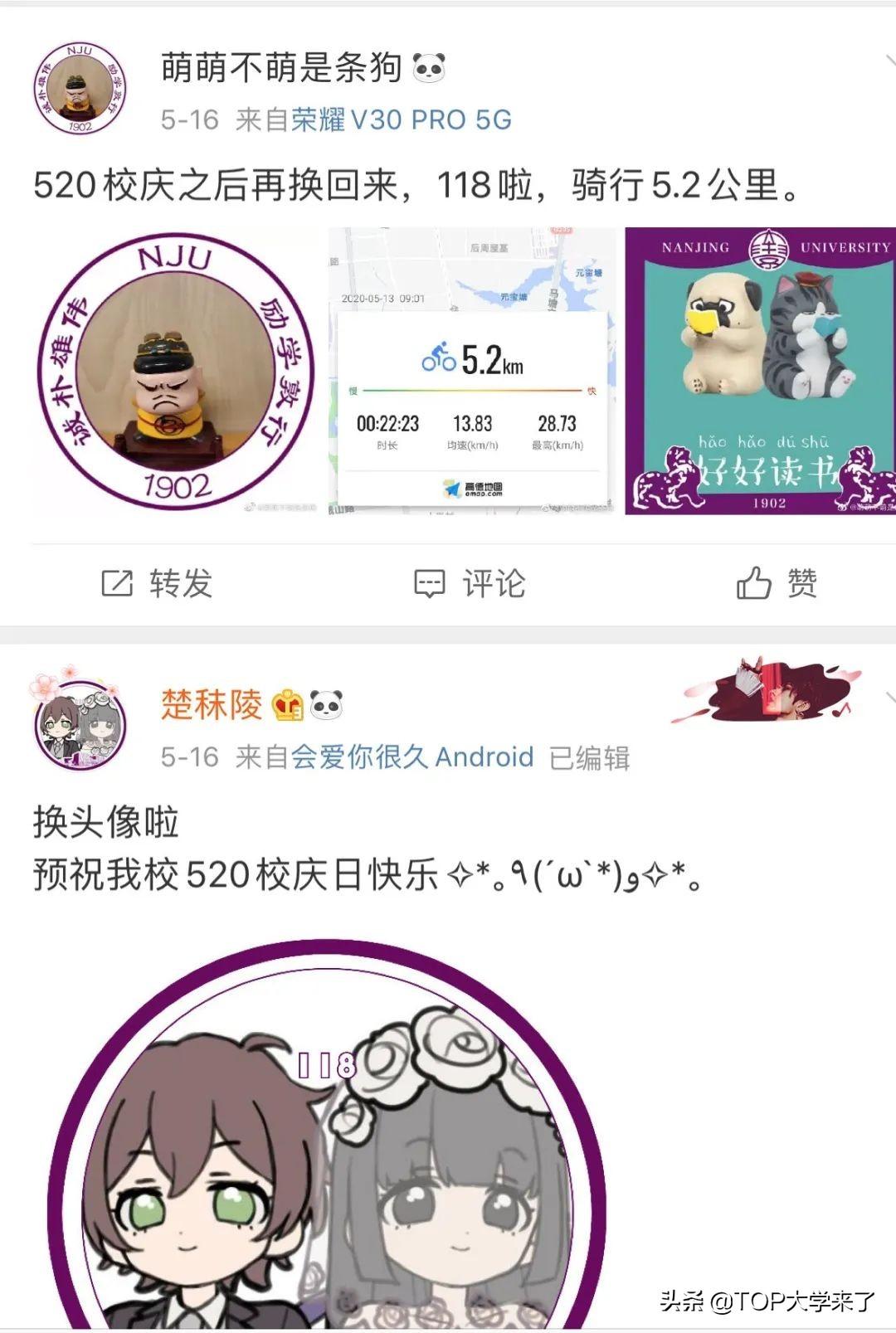Tap the 荣耀V30 PRO 5G source link

(401, 120)
